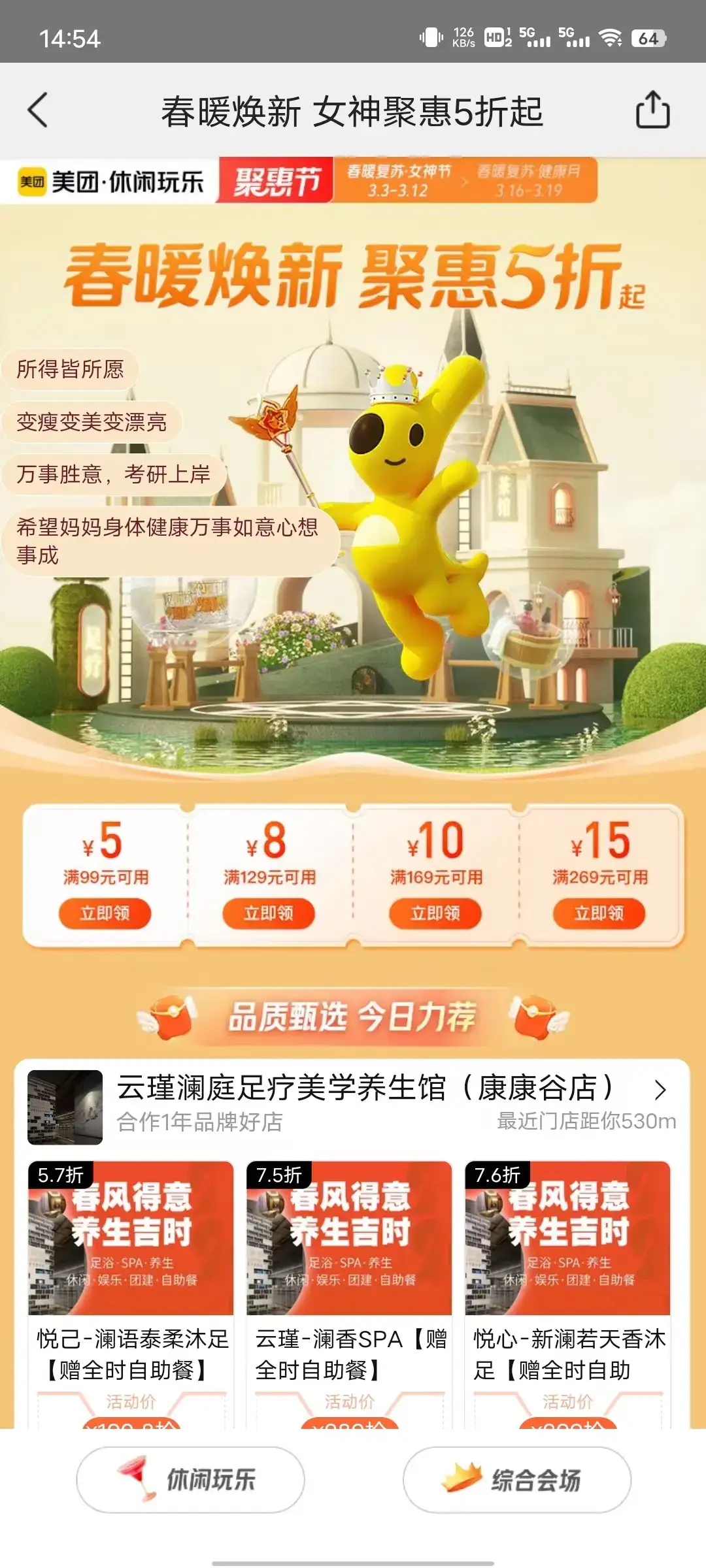Go to the 综合会场 section
The width and height of the screenshot is (706, 1568).
pos(516,1480)
